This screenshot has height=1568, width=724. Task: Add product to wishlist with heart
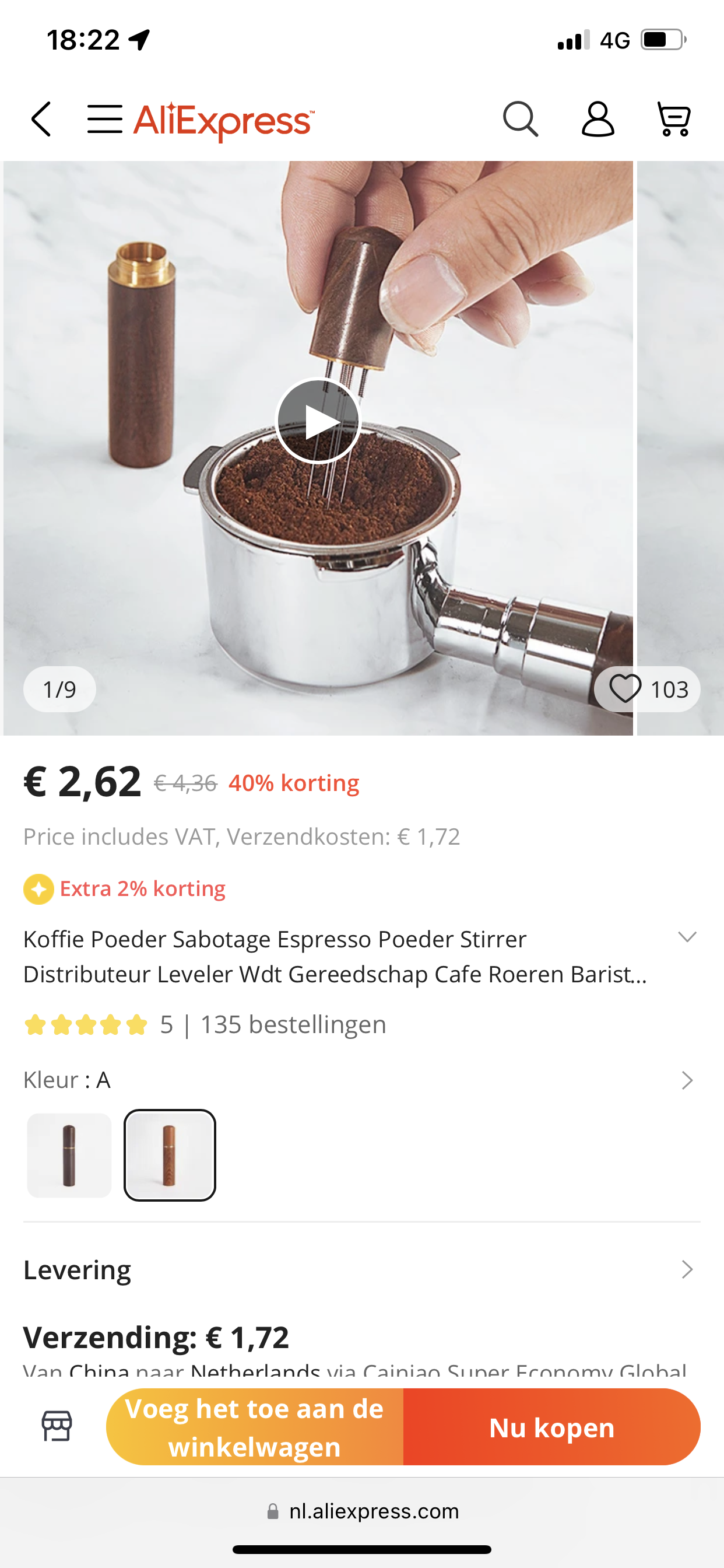[625, 689]
